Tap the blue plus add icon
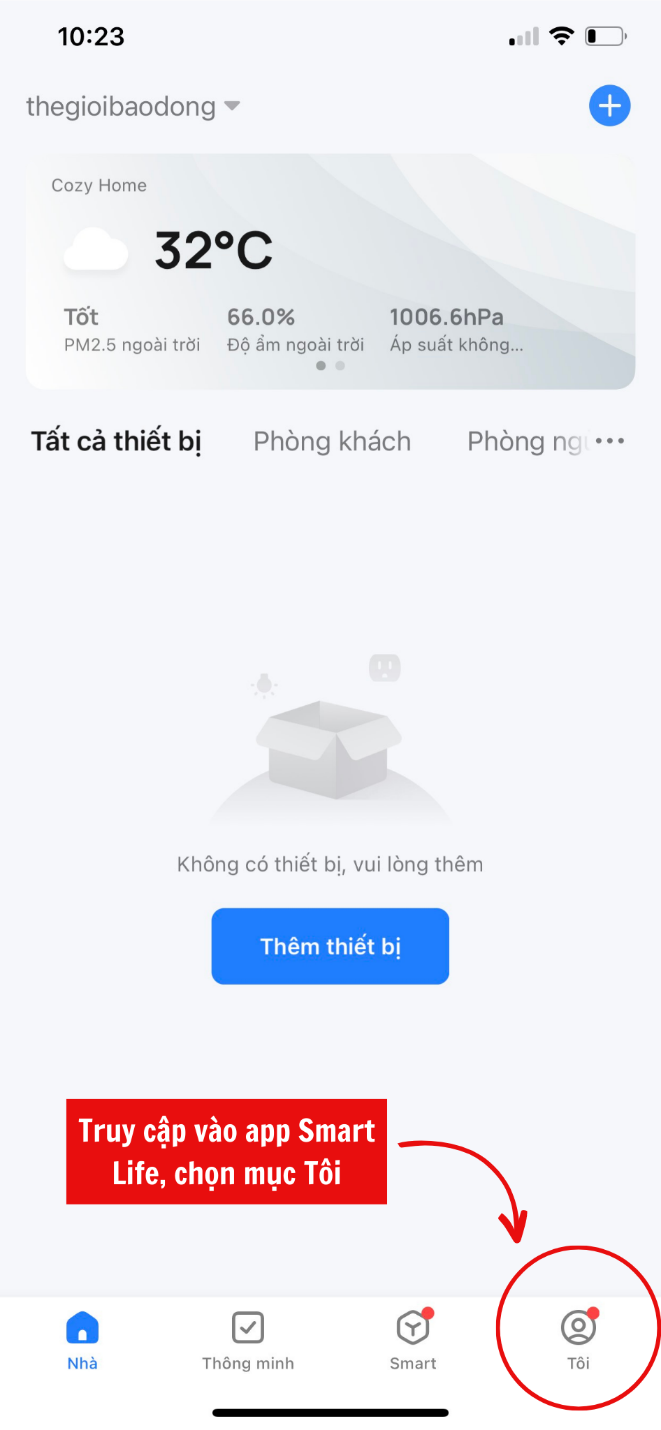The height and width of the screenshot is (1430, 661). point(609,105)
